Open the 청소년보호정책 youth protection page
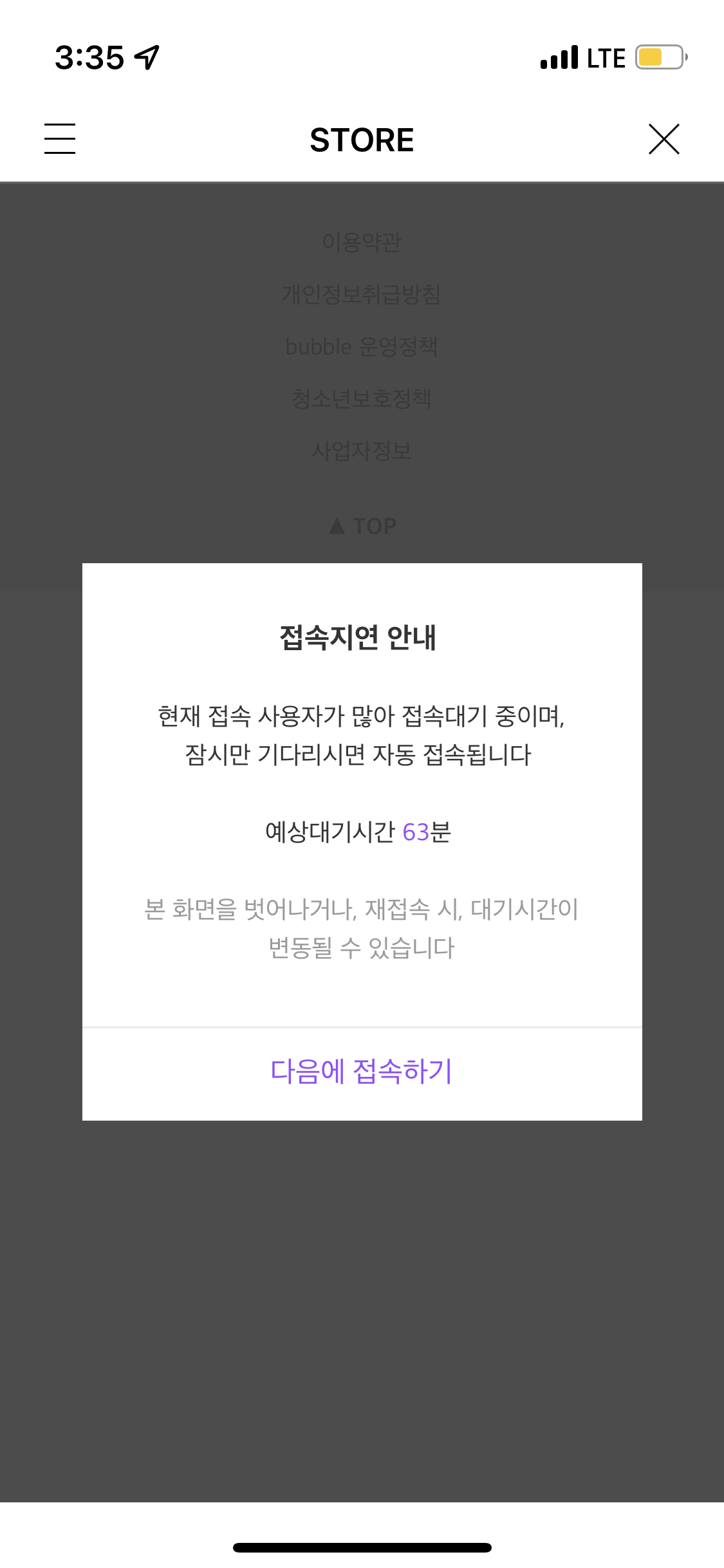 click(x=362, y=399)
